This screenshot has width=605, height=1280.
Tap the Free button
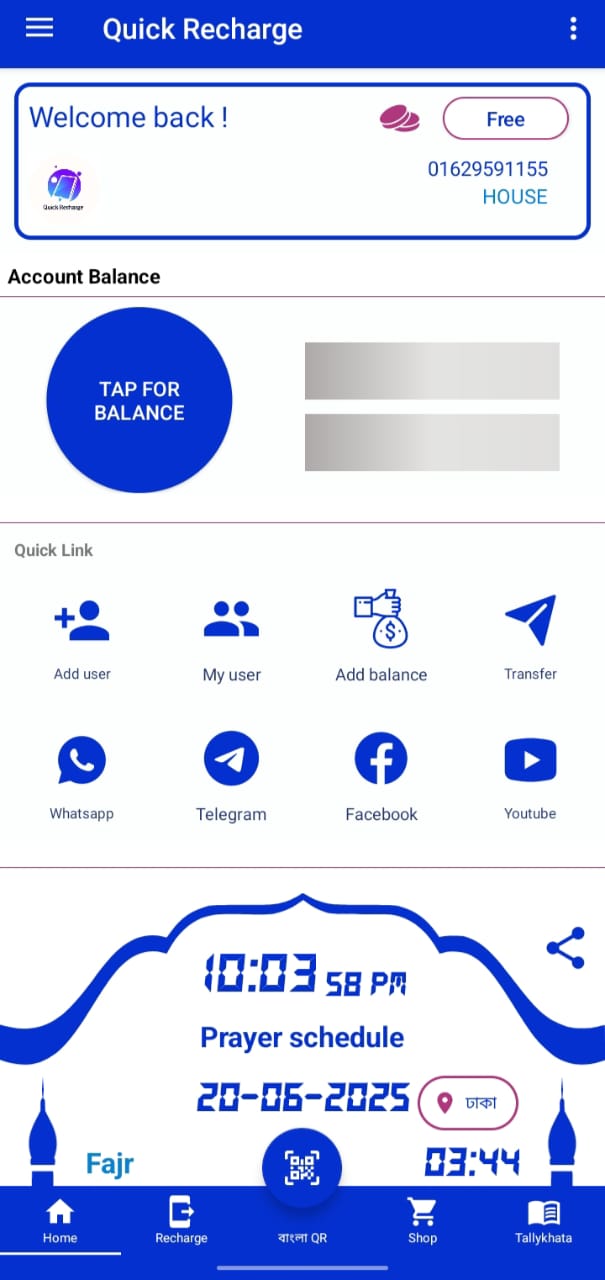505,119
